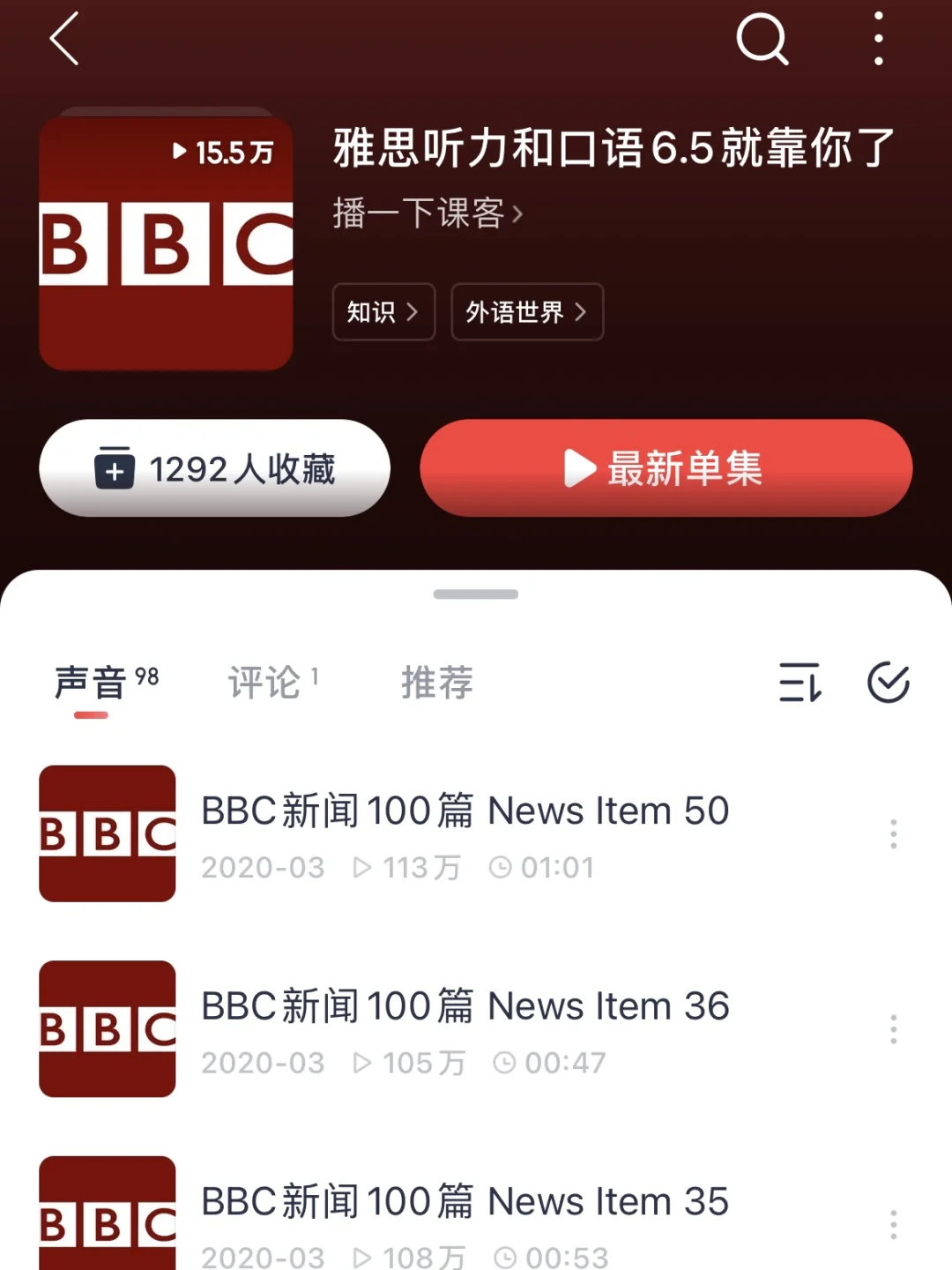Open more options for News Item 36
Image resolution: width=952 pixels, height=1270 pixels.
click(893, 1029)
